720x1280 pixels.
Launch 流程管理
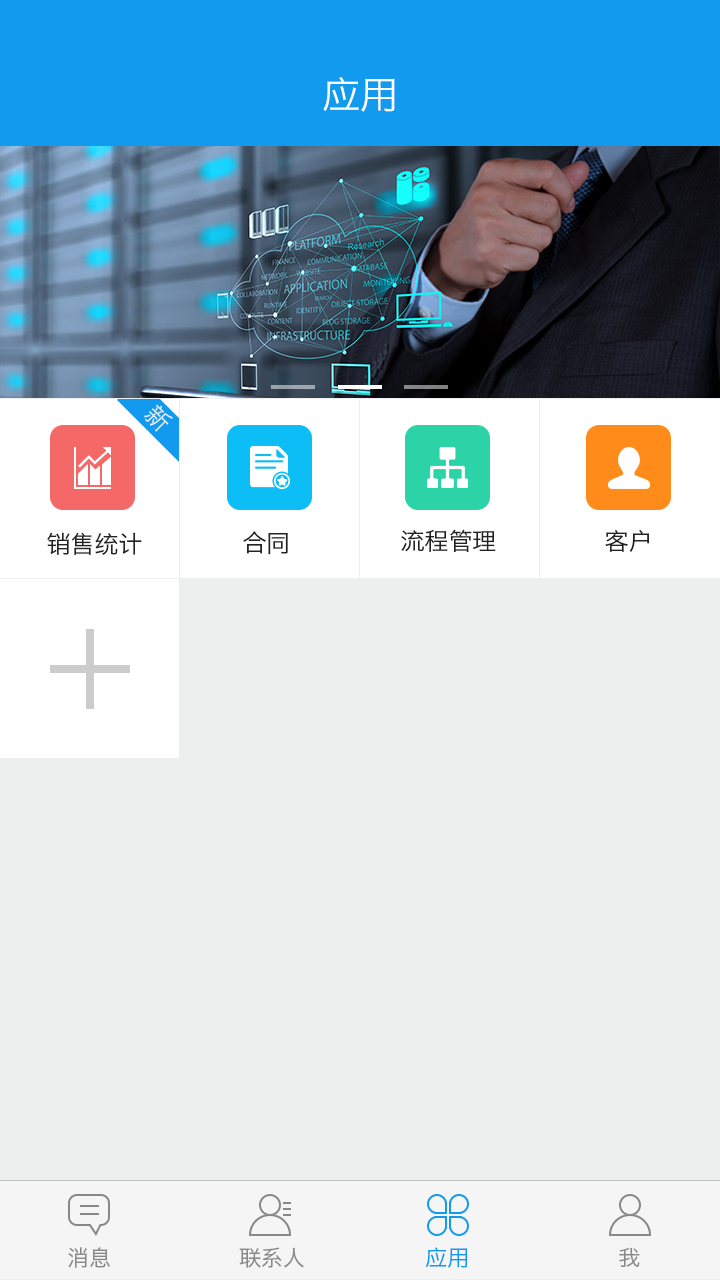click(x=447, y=487)
